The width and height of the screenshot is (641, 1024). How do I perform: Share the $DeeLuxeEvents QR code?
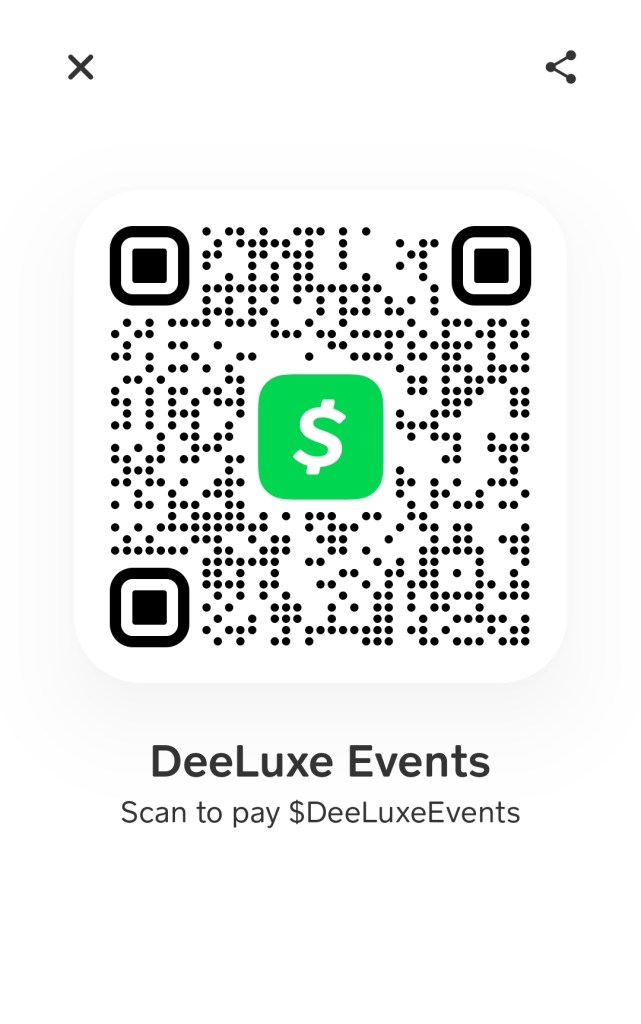[561, 67]
